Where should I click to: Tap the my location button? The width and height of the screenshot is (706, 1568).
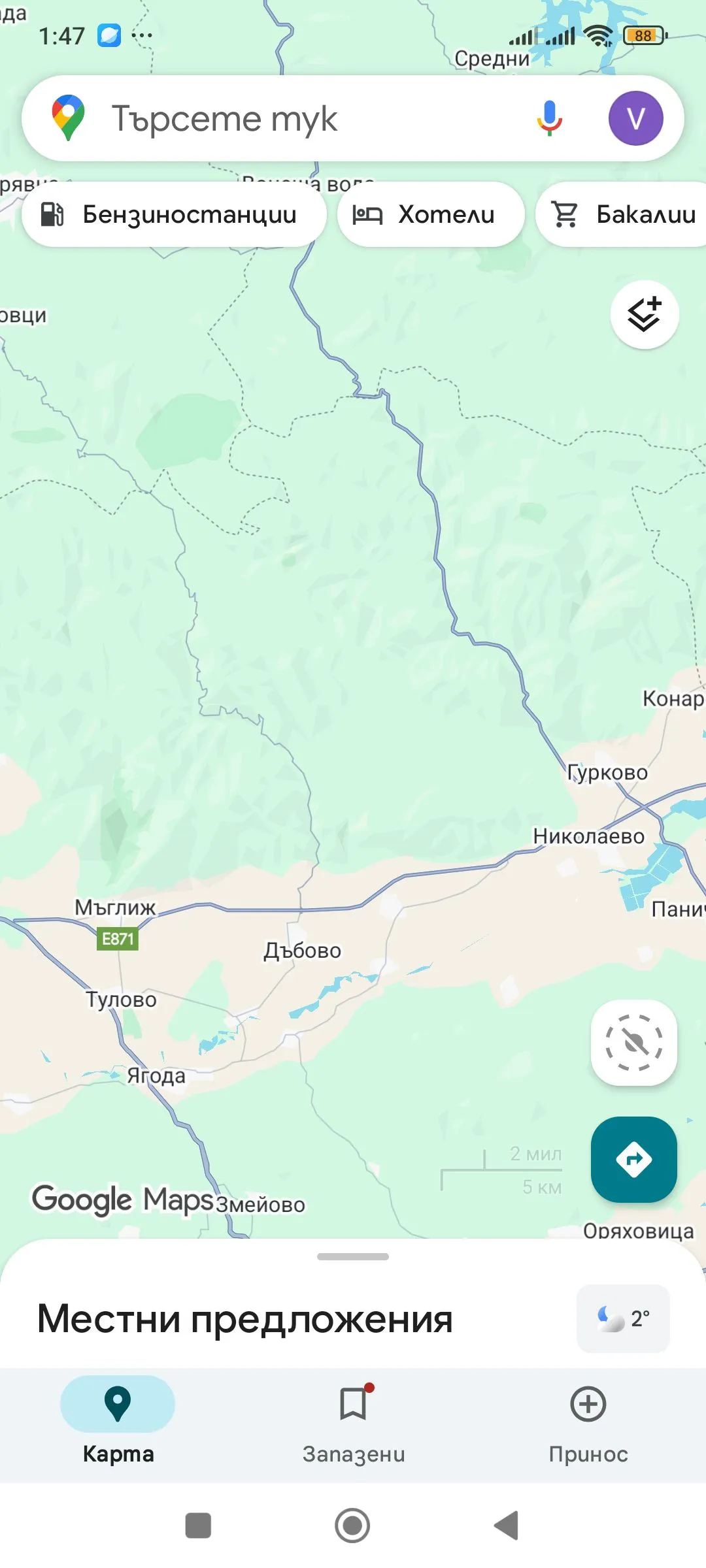[633, 1043]
